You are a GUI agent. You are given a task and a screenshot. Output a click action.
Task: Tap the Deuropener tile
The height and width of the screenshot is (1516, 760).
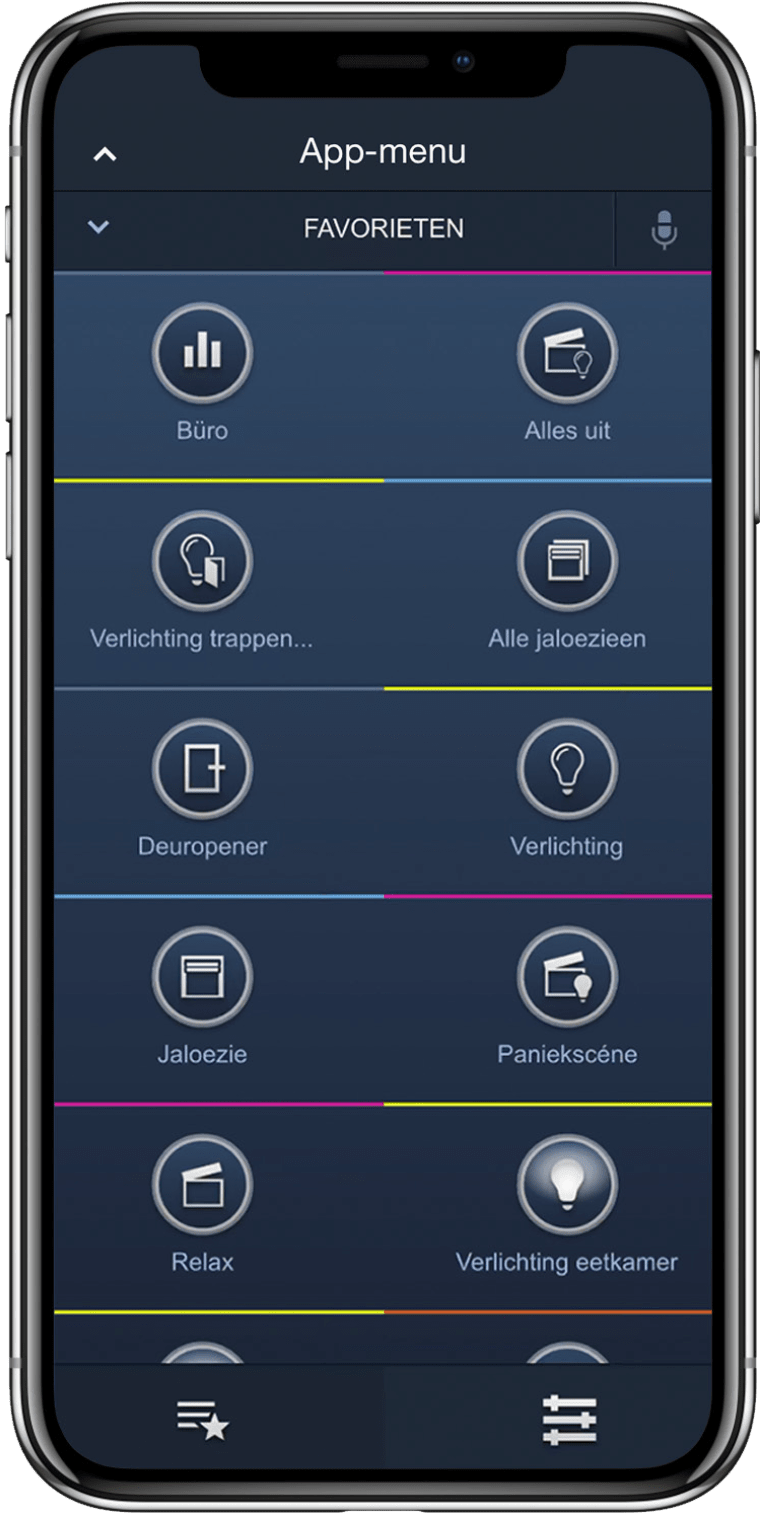point(202,770)
